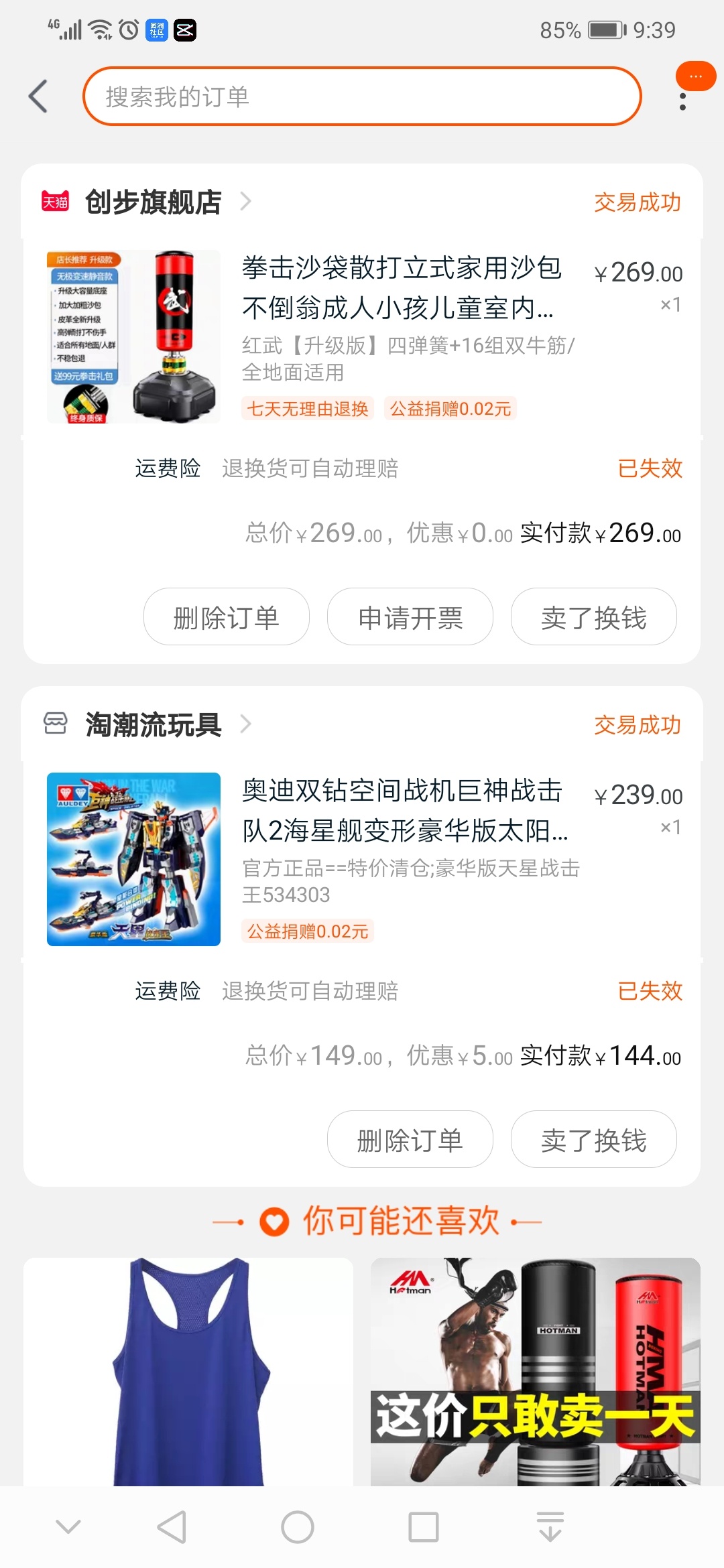Open the 创步旗舰店 store page
Screen dimensions: 724x1568
point(154,202)
